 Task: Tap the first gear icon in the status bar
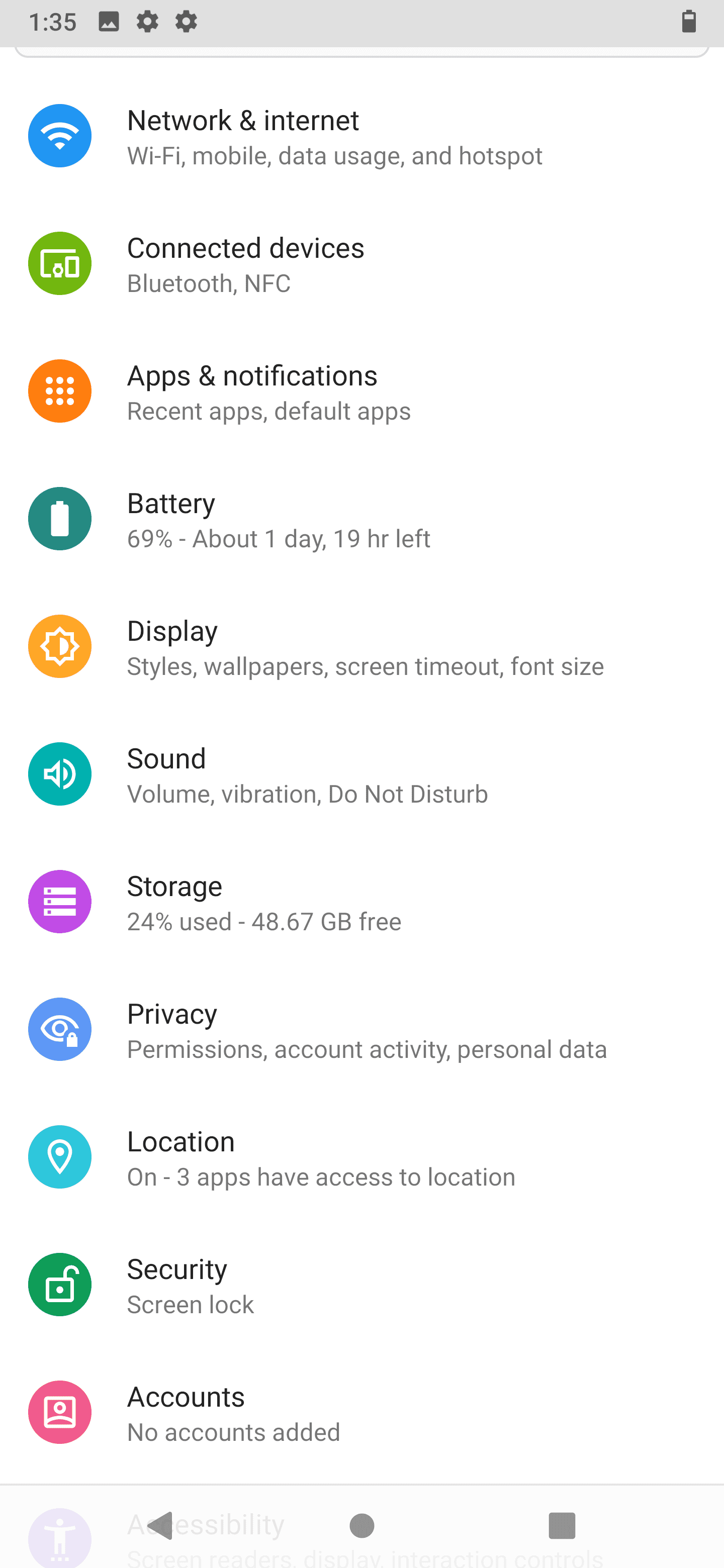click(x=147, y=22)
